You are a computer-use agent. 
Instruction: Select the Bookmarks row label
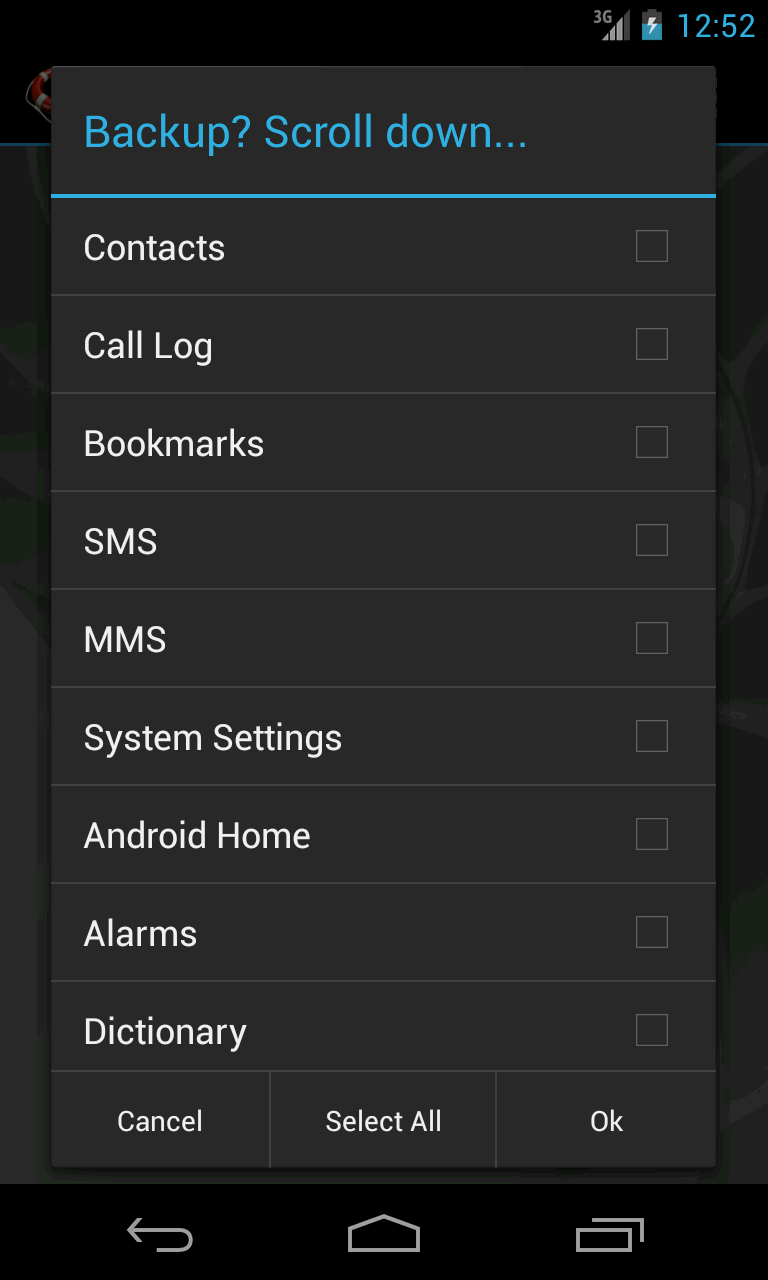click(173, 441)
